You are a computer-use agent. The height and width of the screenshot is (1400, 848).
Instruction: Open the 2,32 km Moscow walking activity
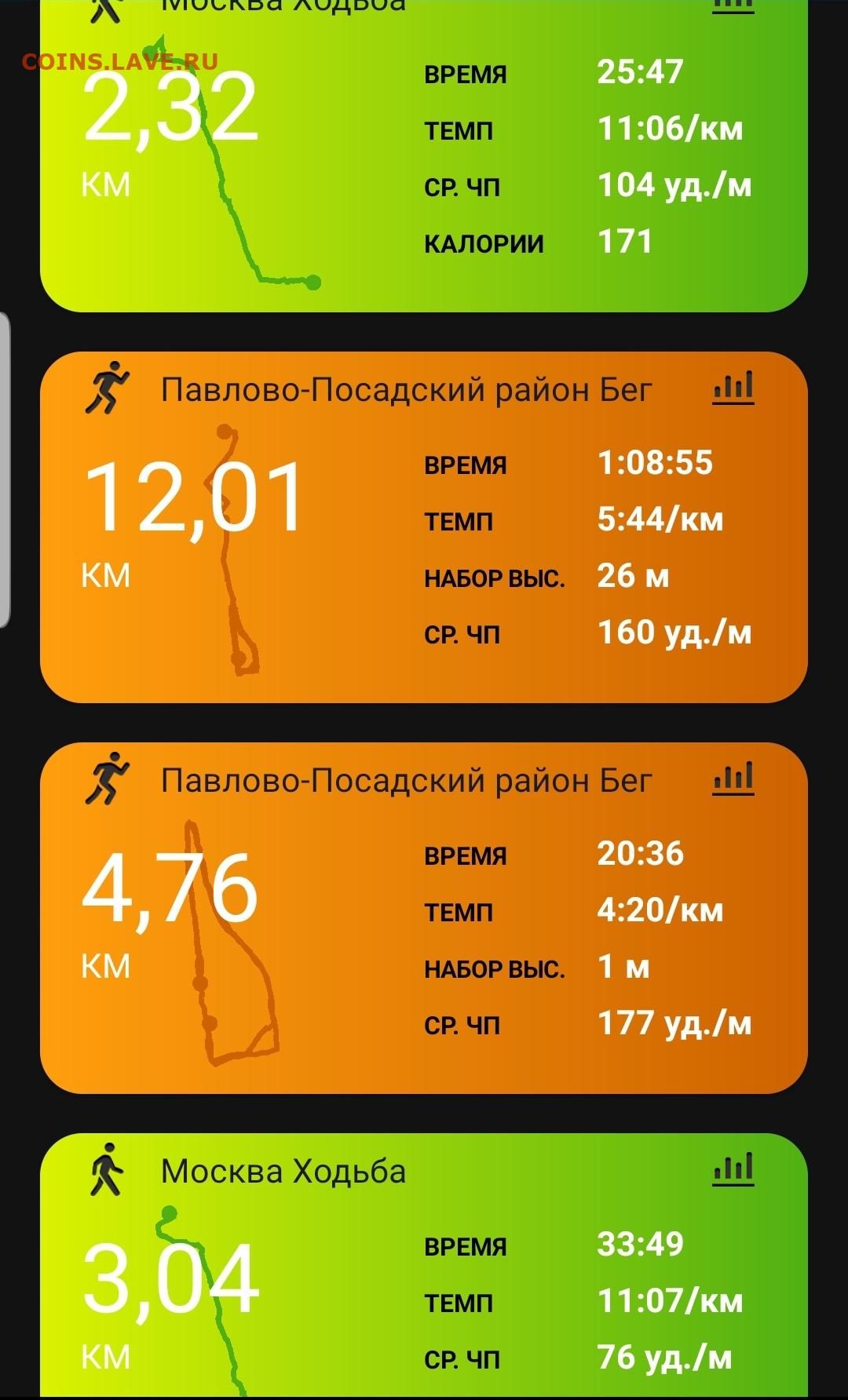(424, 155)
